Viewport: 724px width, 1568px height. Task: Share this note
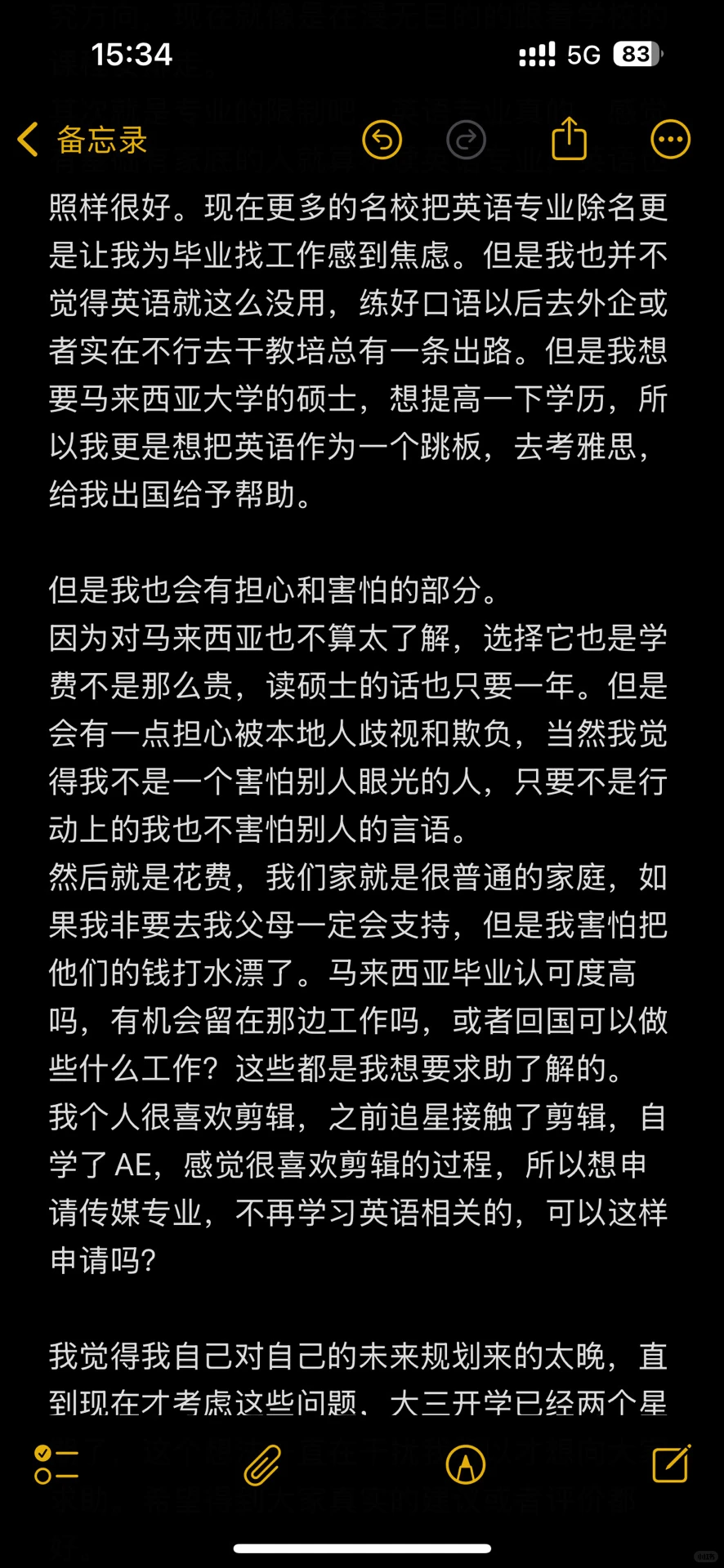(570, 138)
